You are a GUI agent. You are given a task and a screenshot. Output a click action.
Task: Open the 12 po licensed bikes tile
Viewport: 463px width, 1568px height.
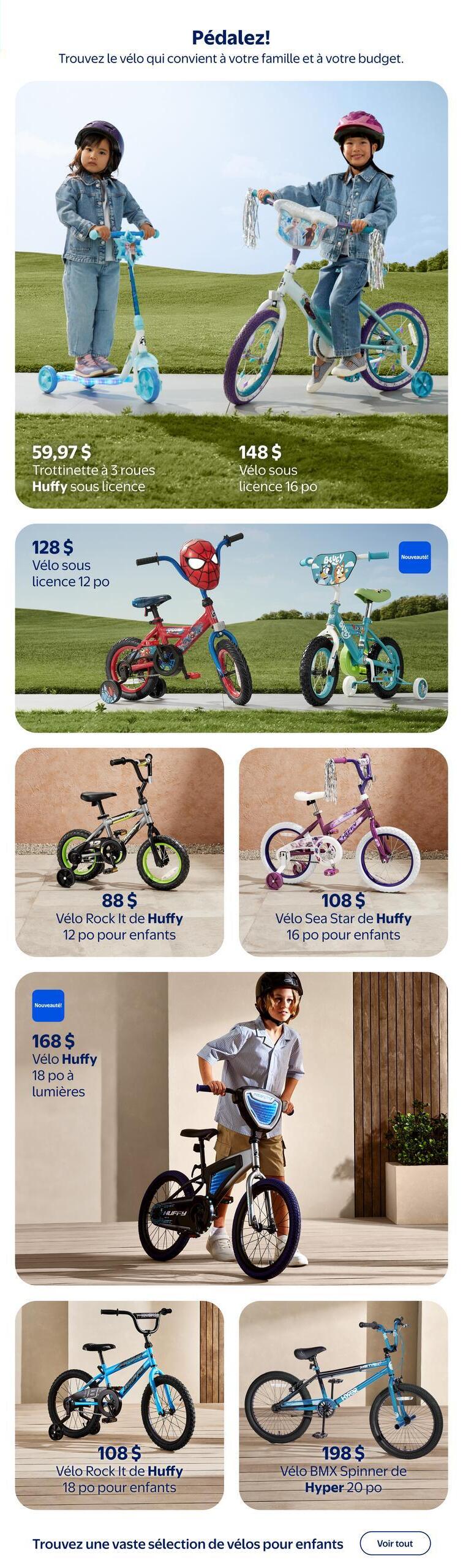point(231,627)
